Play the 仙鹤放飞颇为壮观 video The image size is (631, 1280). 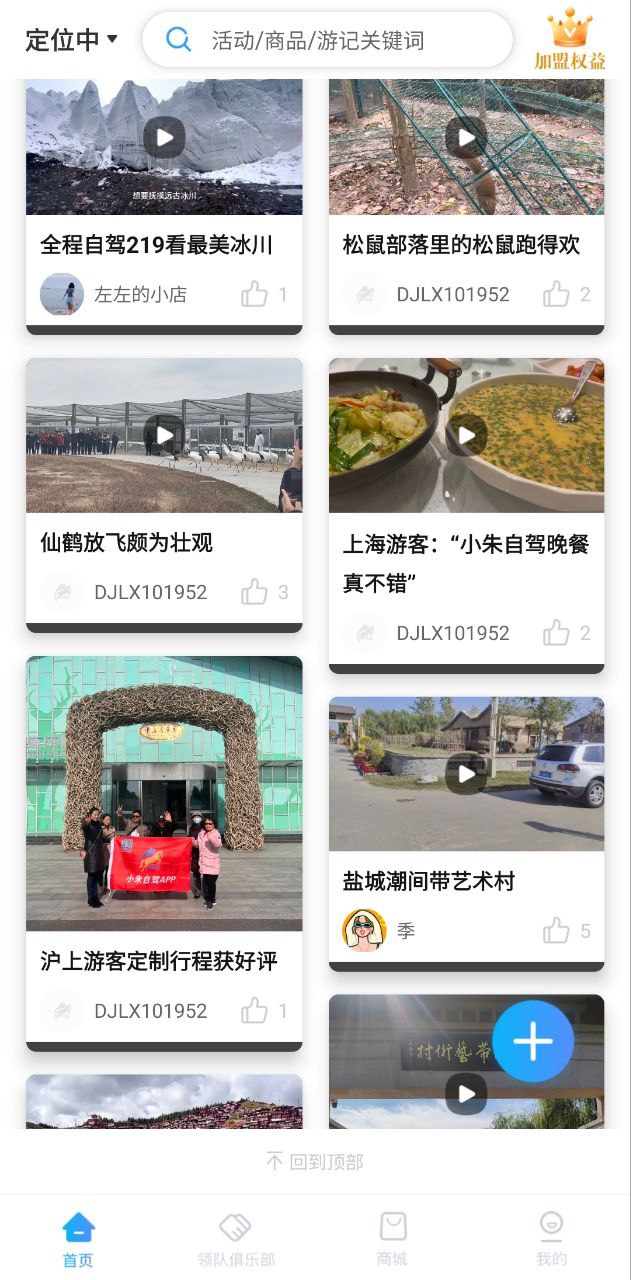click(x=164, y=435)
